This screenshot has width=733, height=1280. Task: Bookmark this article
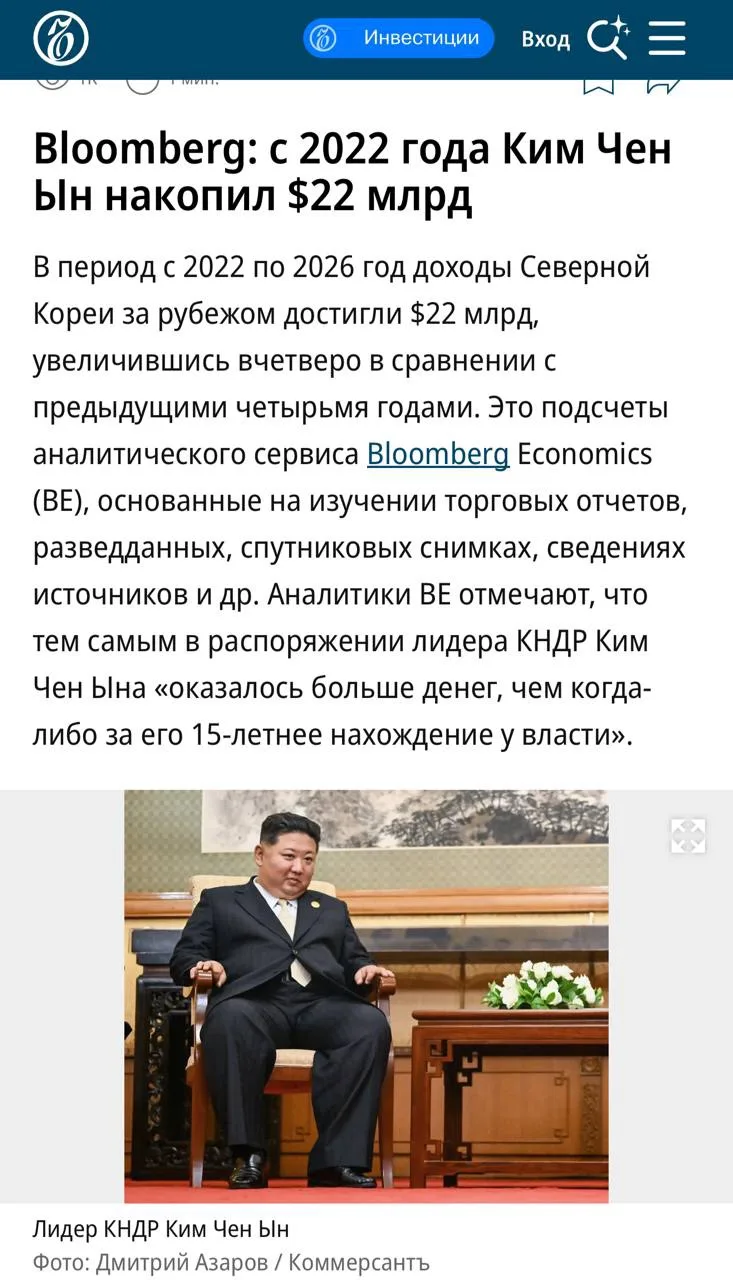[598, 85]
